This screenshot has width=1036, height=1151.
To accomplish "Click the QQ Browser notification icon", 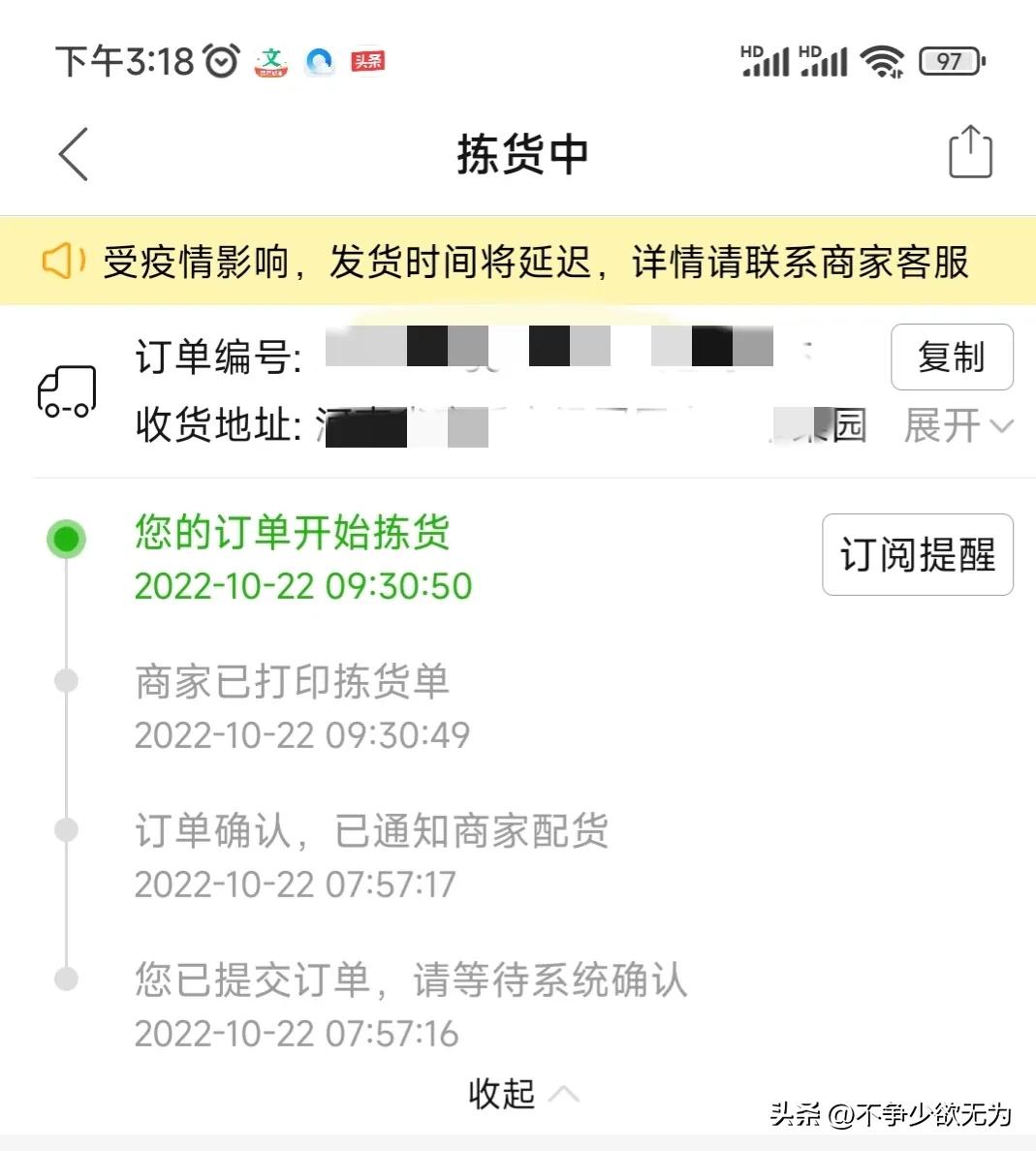I will coord(320,60).
